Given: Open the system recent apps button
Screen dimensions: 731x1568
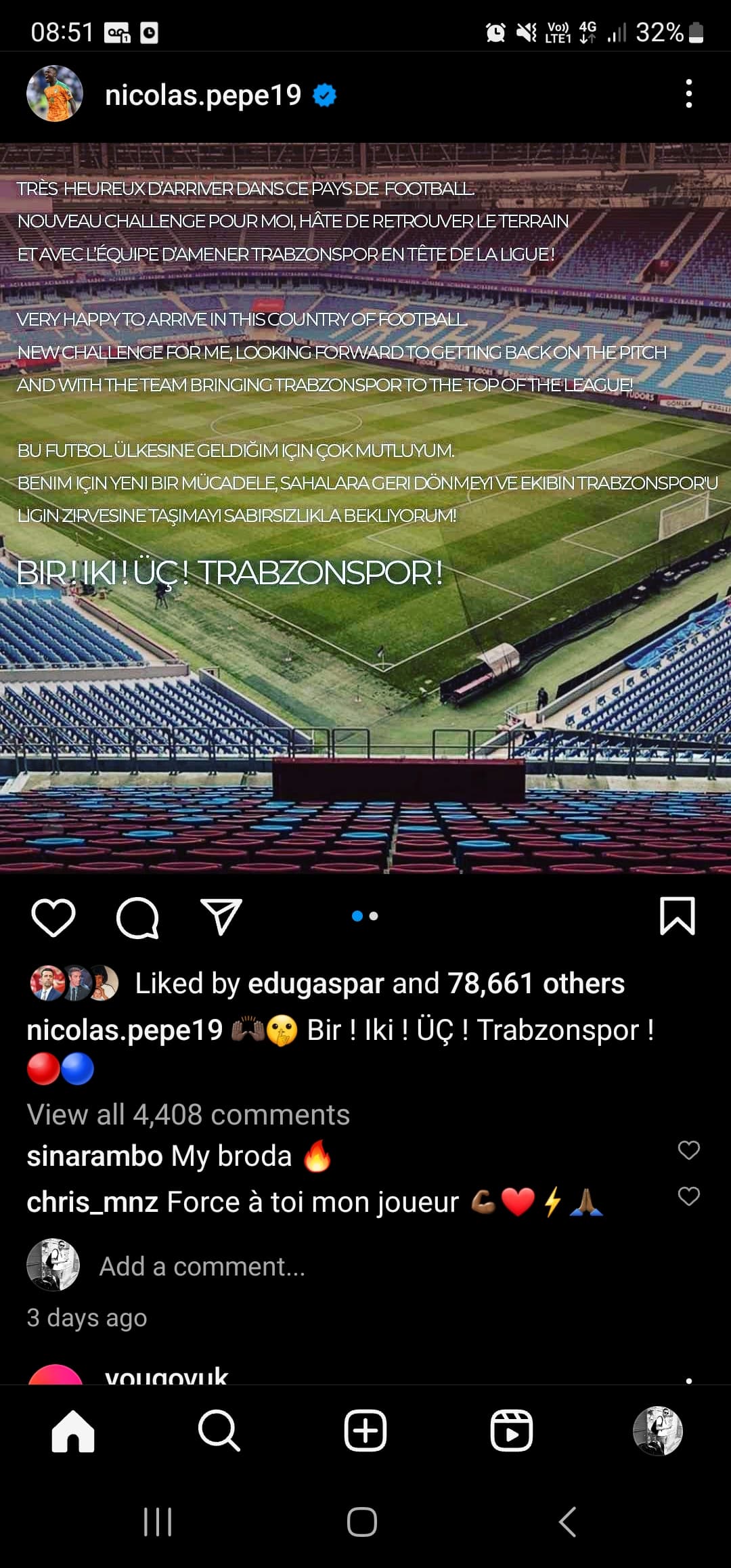Looking at the screenshot, I should [x=158, y=1522].
